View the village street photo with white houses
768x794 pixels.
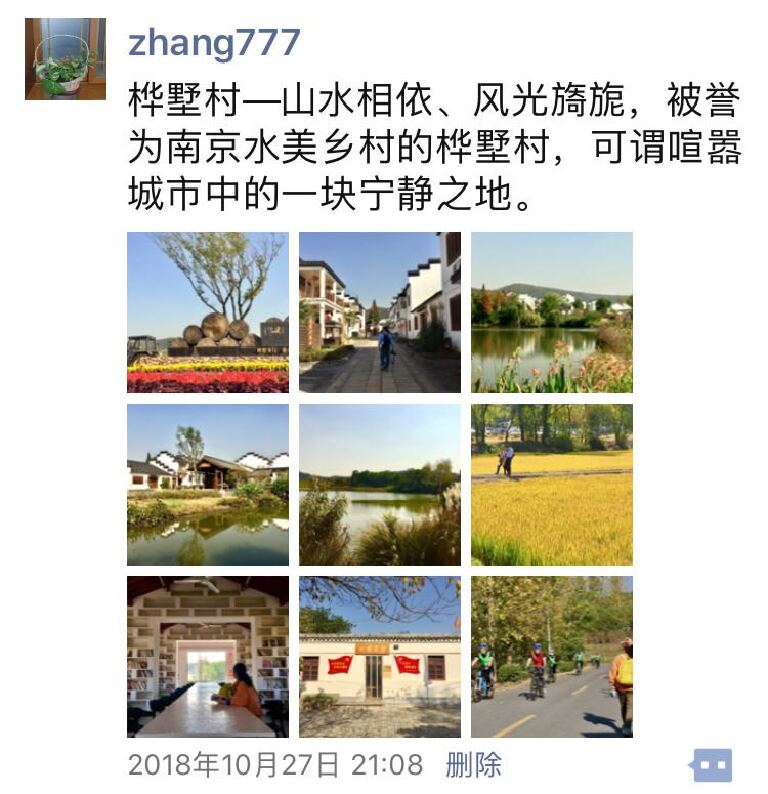tap(380, 312)
